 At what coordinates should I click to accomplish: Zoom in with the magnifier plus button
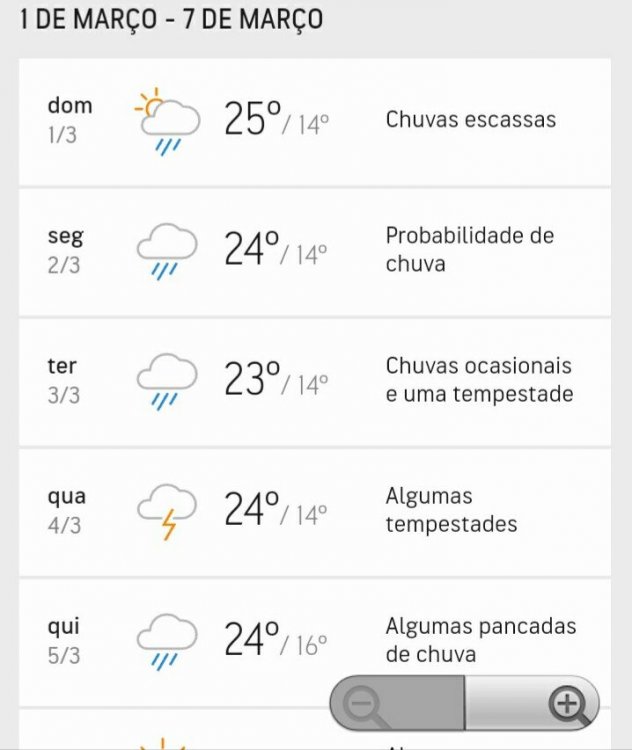pyautogui.click(x=567, y=704)
